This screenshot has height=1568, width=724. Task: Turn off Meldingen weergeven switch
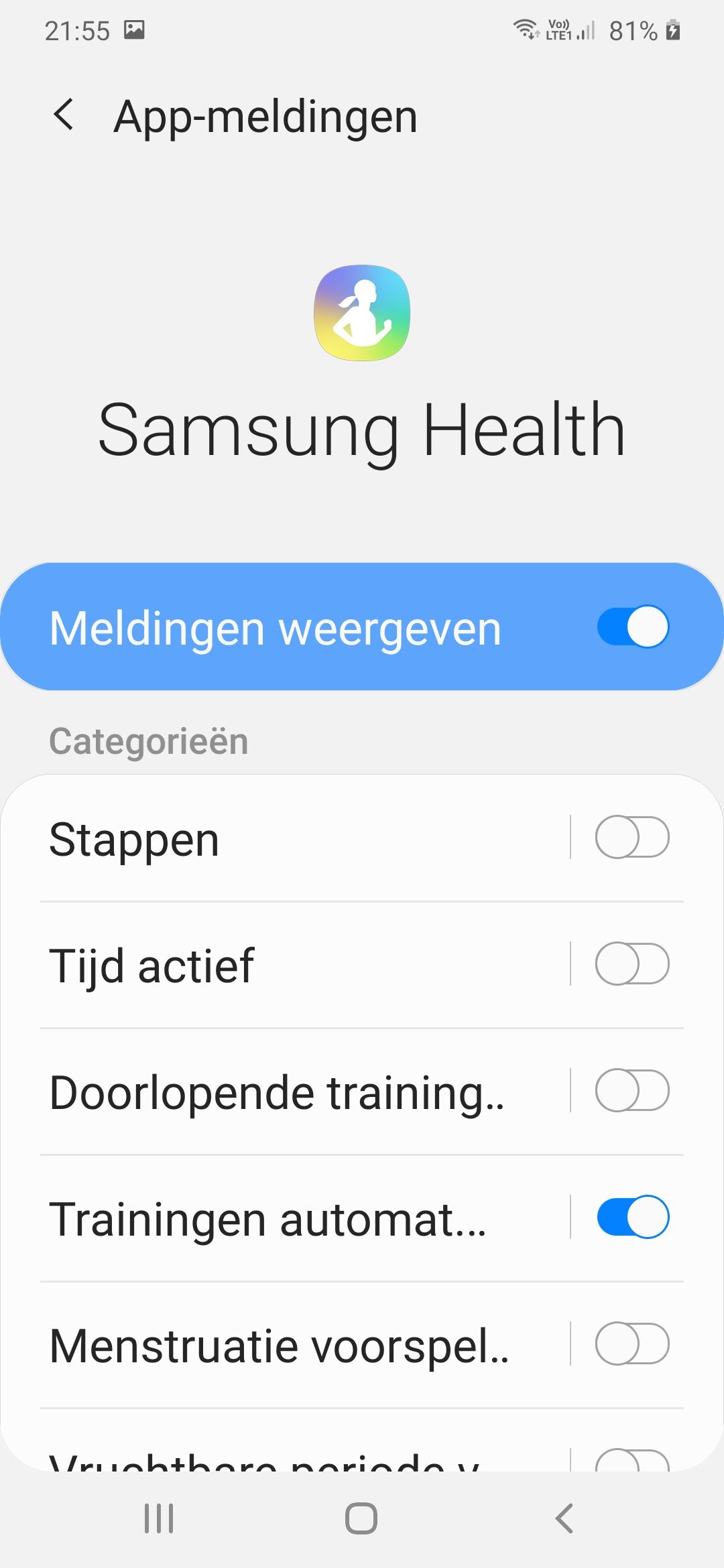point(632,627)
